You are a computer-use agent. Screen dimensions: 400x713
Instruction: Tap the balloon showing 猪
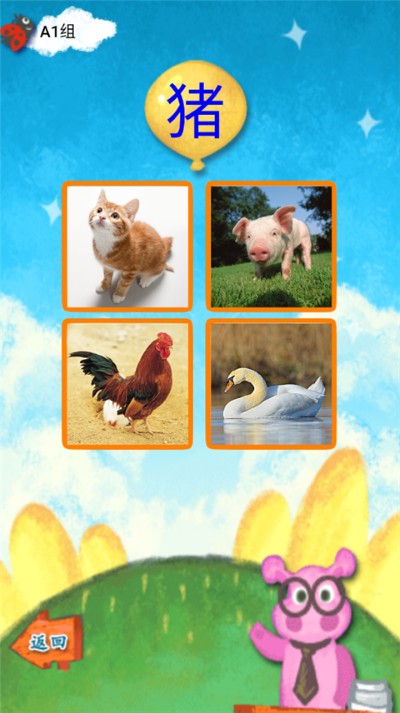[196, 115]
